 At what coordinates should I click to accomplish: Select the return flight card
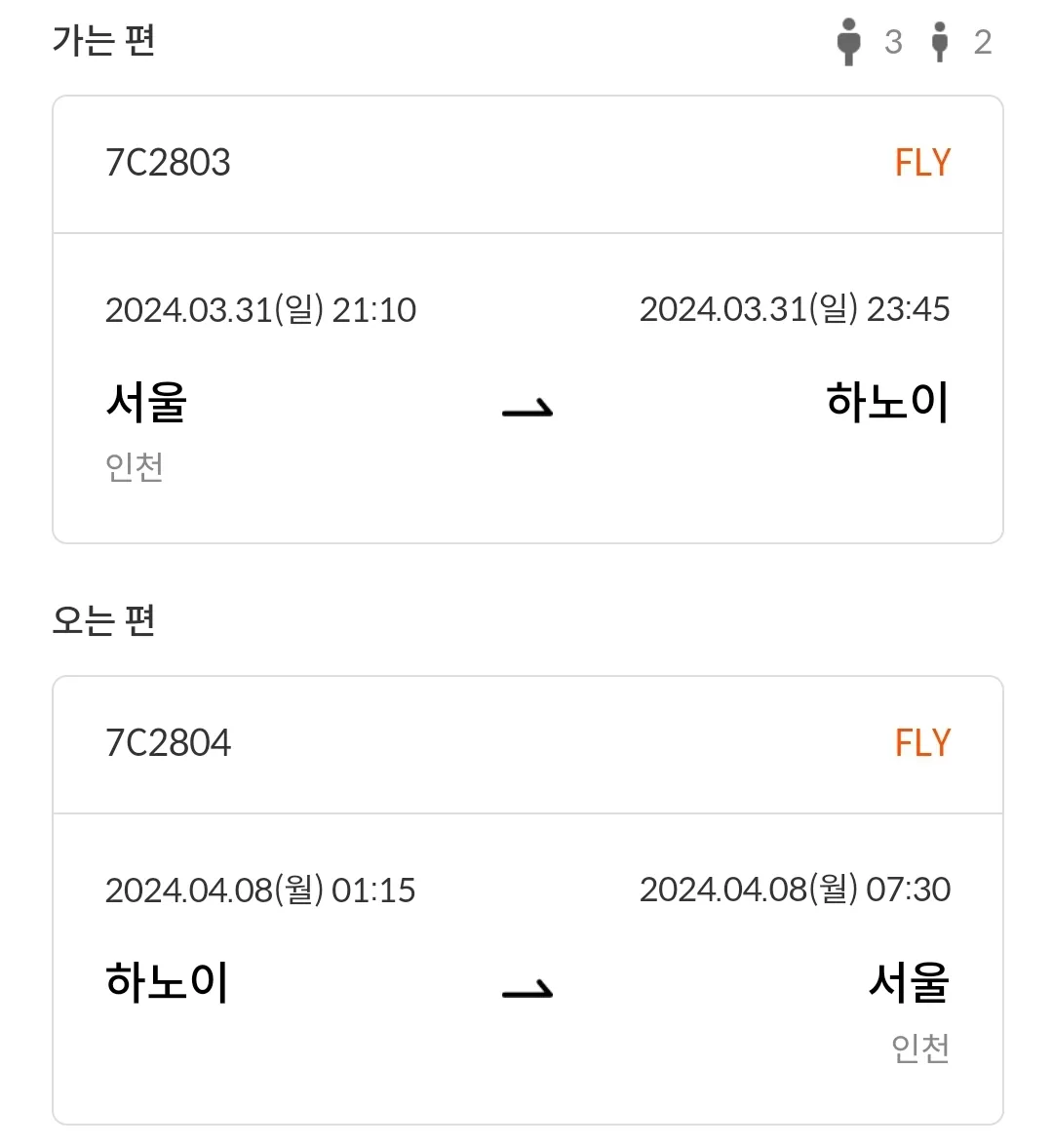coord(527,897)
